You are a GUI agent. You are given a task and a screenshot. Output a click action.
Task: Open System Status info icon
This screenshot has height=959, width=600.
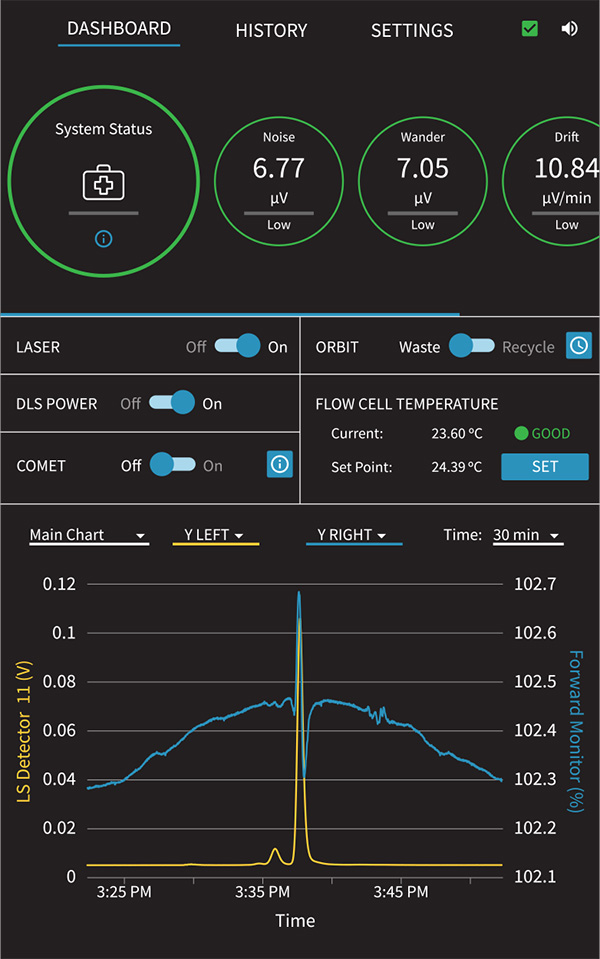click(103, 239)
